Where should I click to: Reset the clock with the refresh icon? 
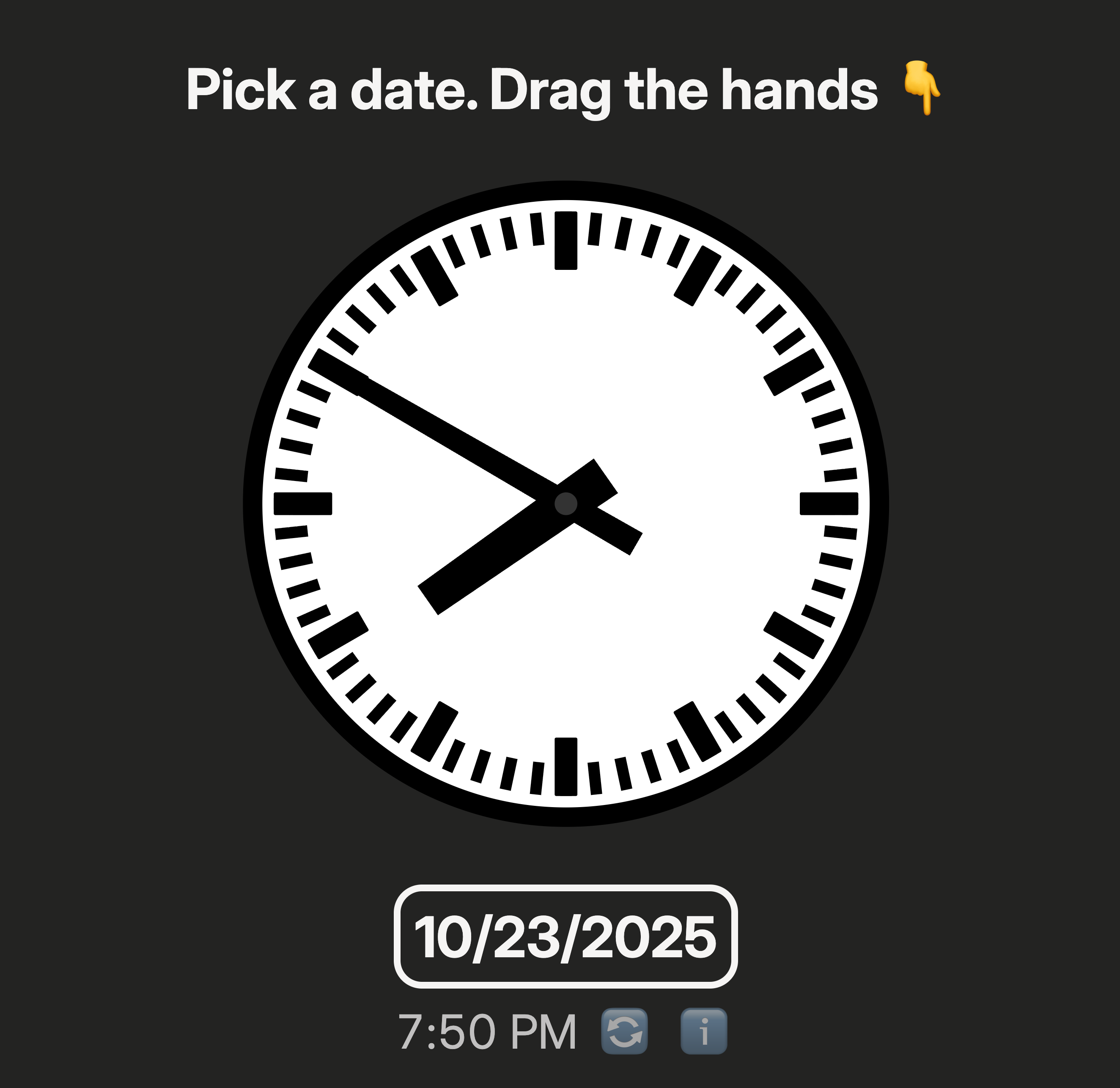(624, 1031)
